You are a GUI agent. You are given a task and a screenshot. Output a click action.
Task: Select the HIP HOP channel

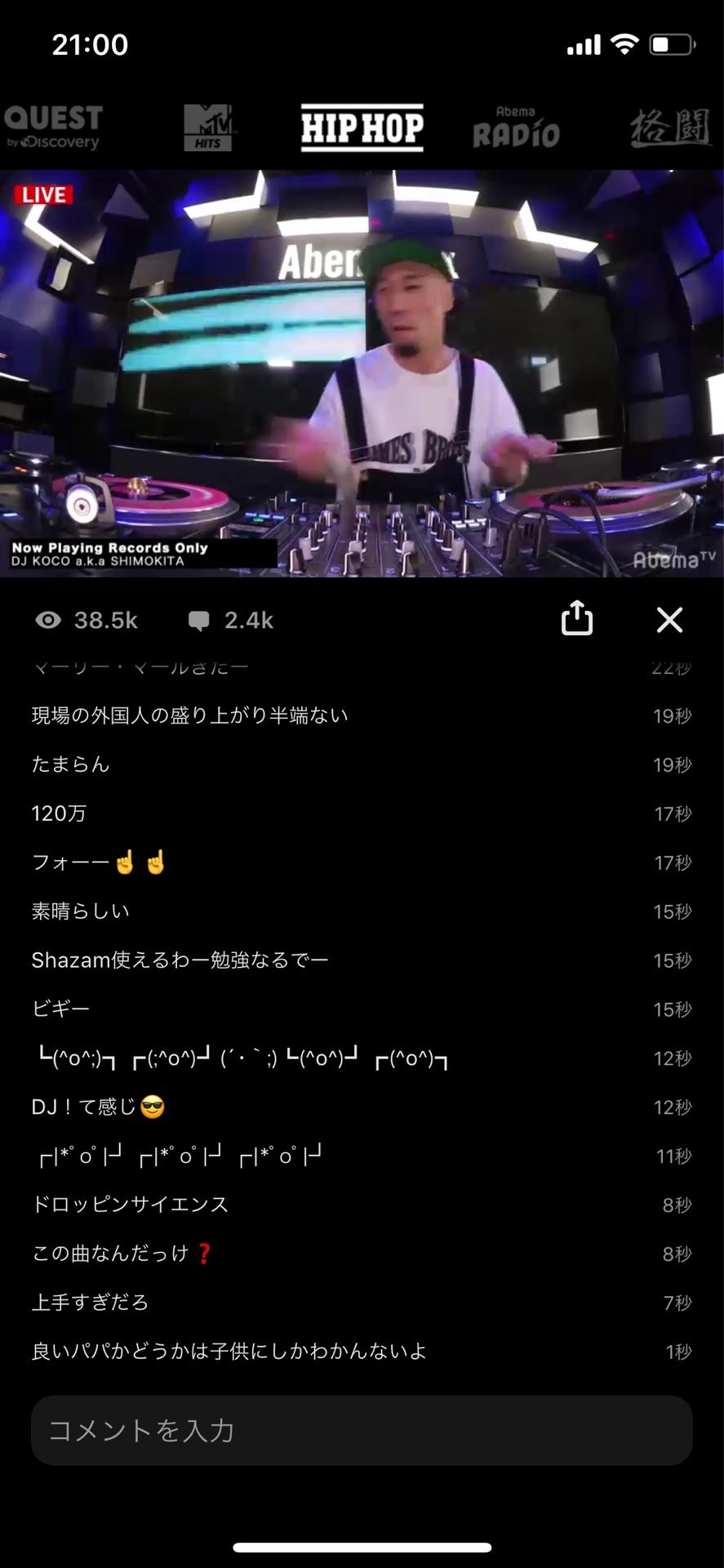(x=362, y=128)
